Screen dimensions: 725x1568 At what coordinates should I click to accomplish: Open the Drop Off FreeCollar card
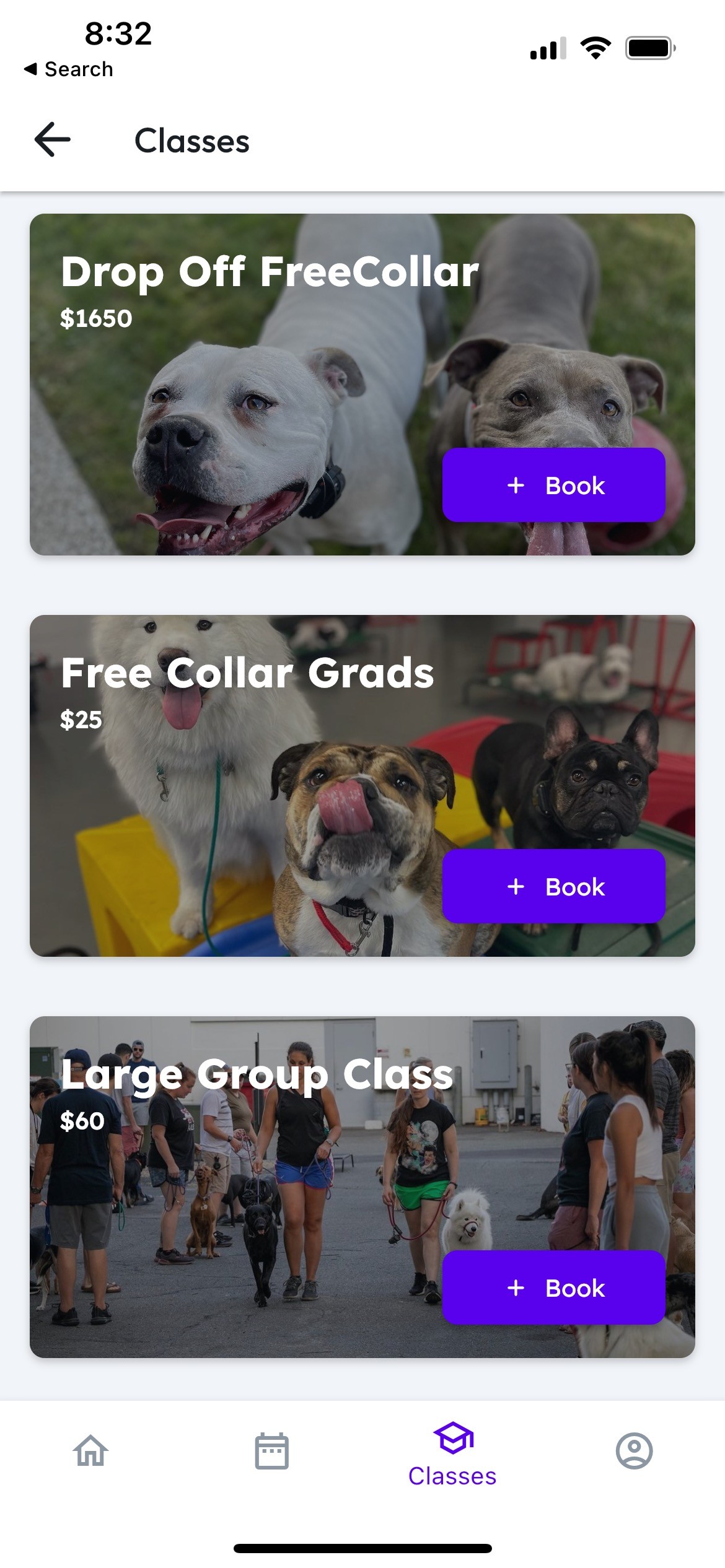(x=362, y=385)
